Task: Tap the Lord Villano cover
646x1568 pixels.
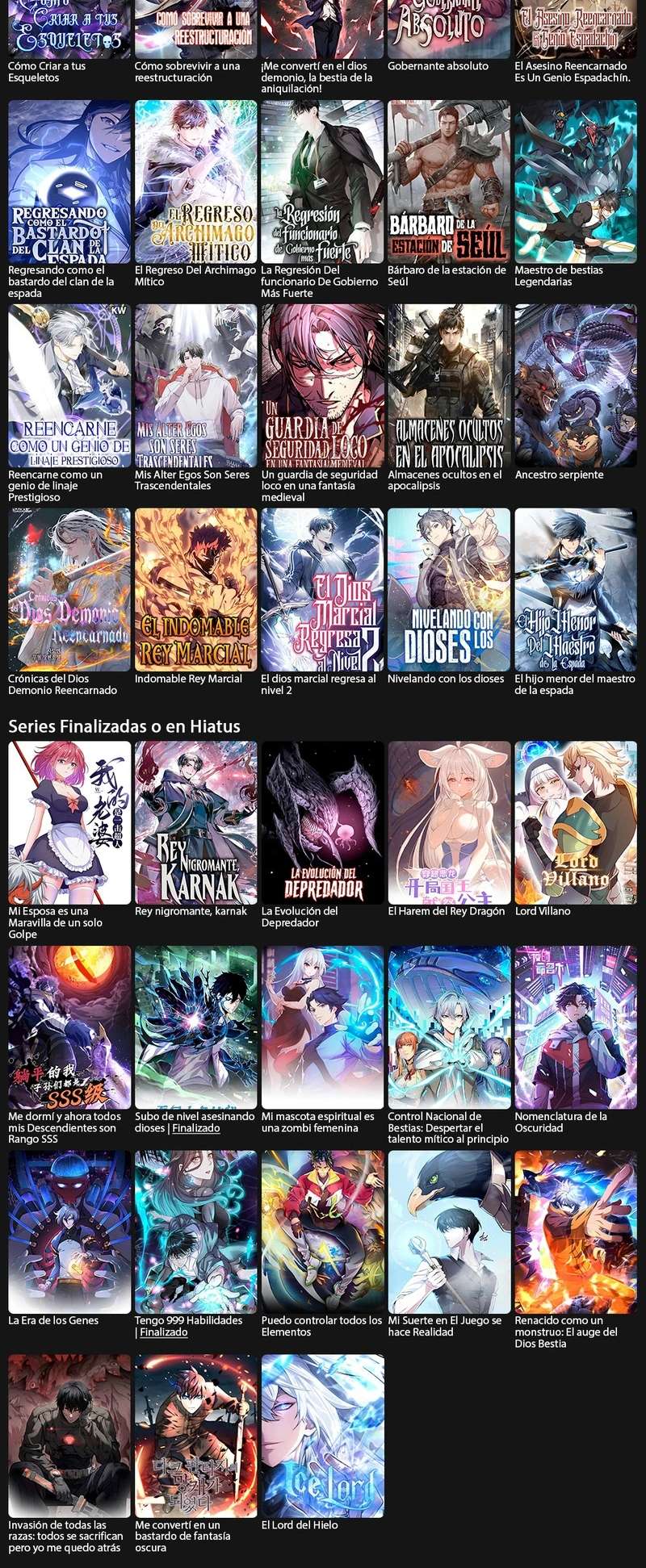Action: point(576,822)
